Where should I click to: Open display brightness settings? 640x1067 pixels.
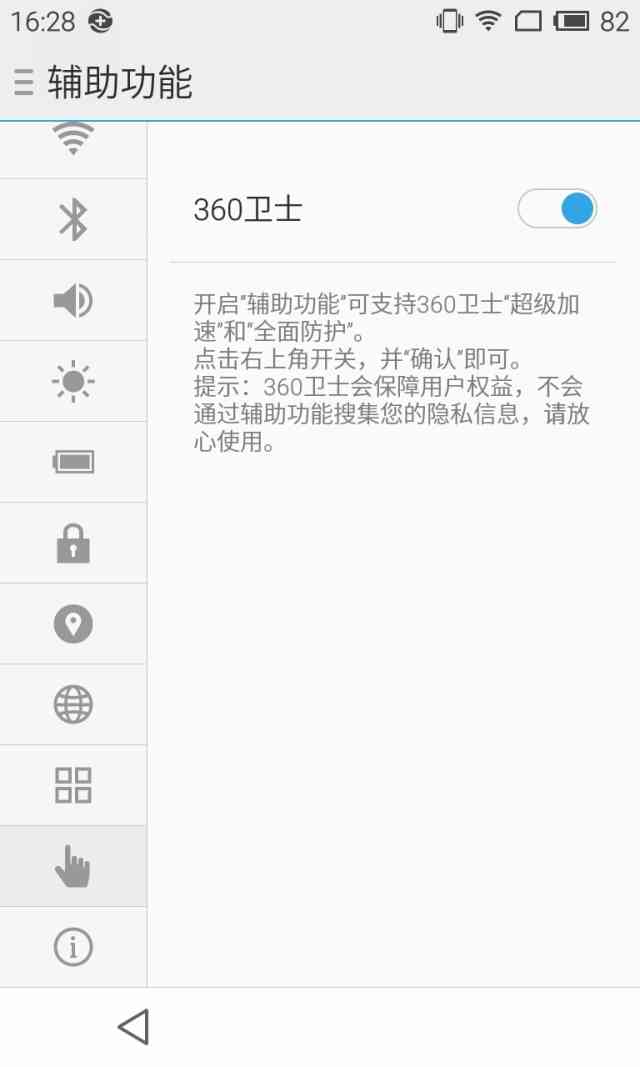tap(73, 381)
